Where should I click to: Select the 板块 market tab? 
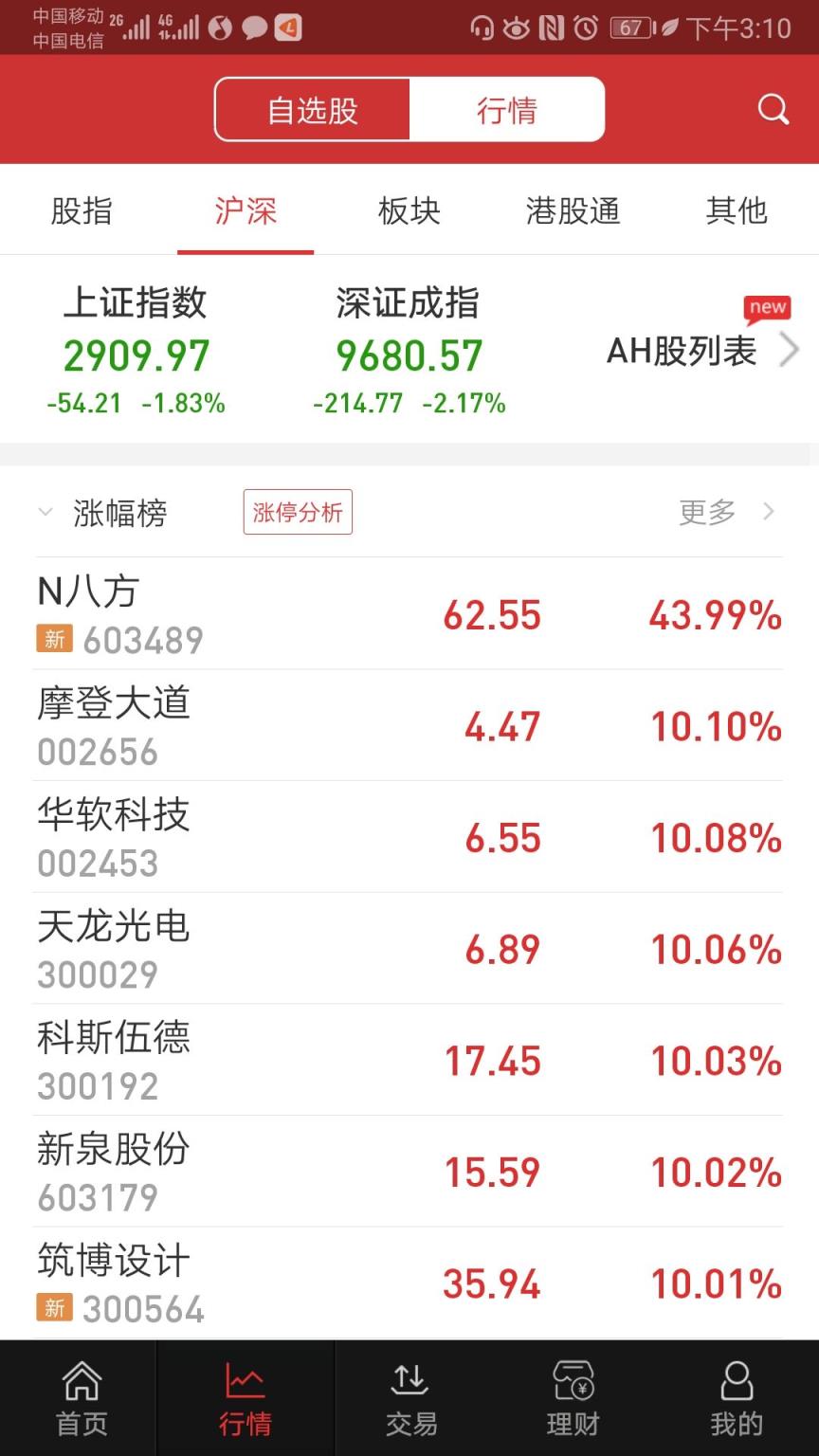point(409,211)
